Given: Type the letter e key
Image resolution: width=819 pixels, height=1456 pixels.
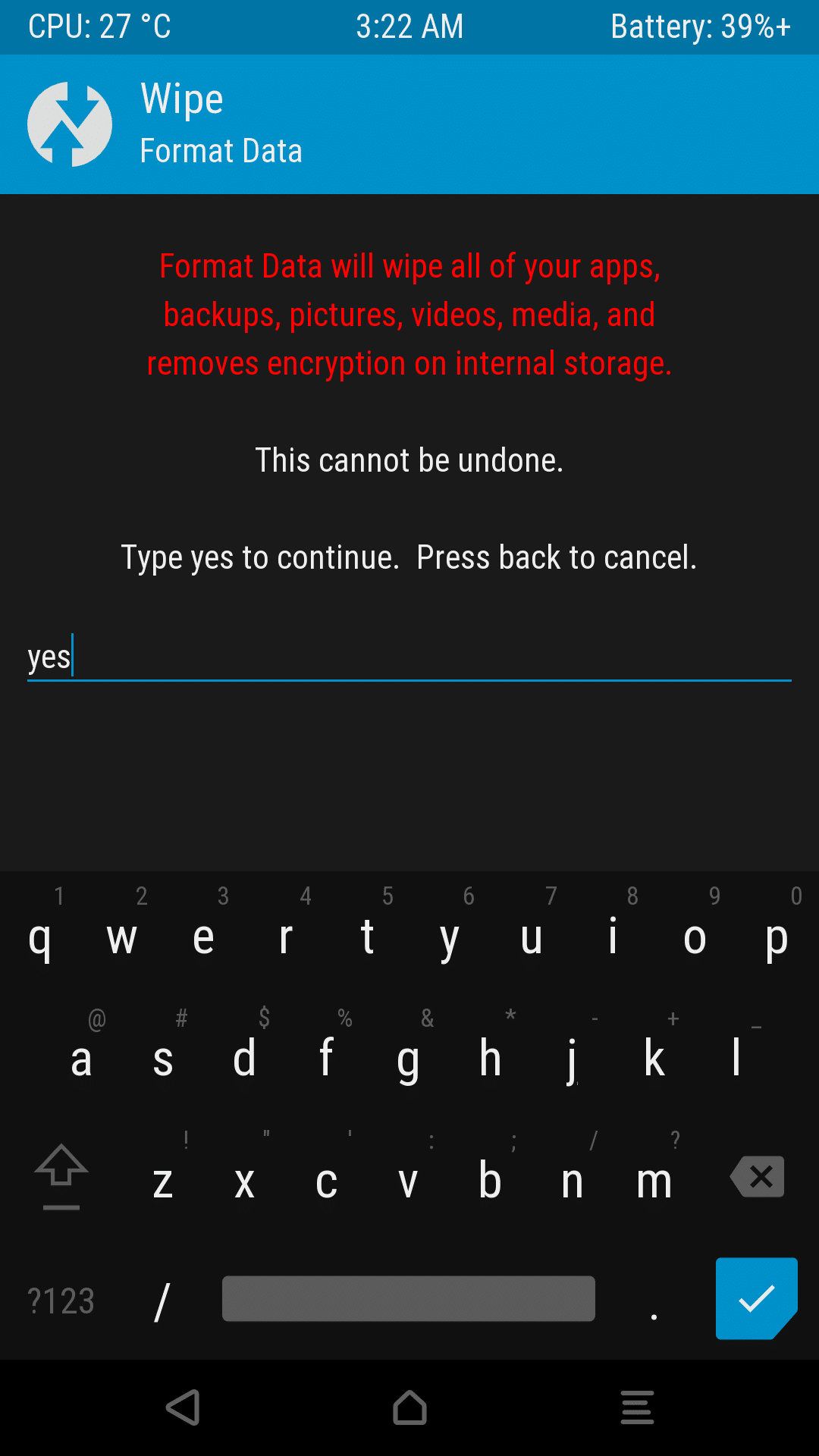Looking at the screenshot, I should pyautogui.click(x=203, y=939).
